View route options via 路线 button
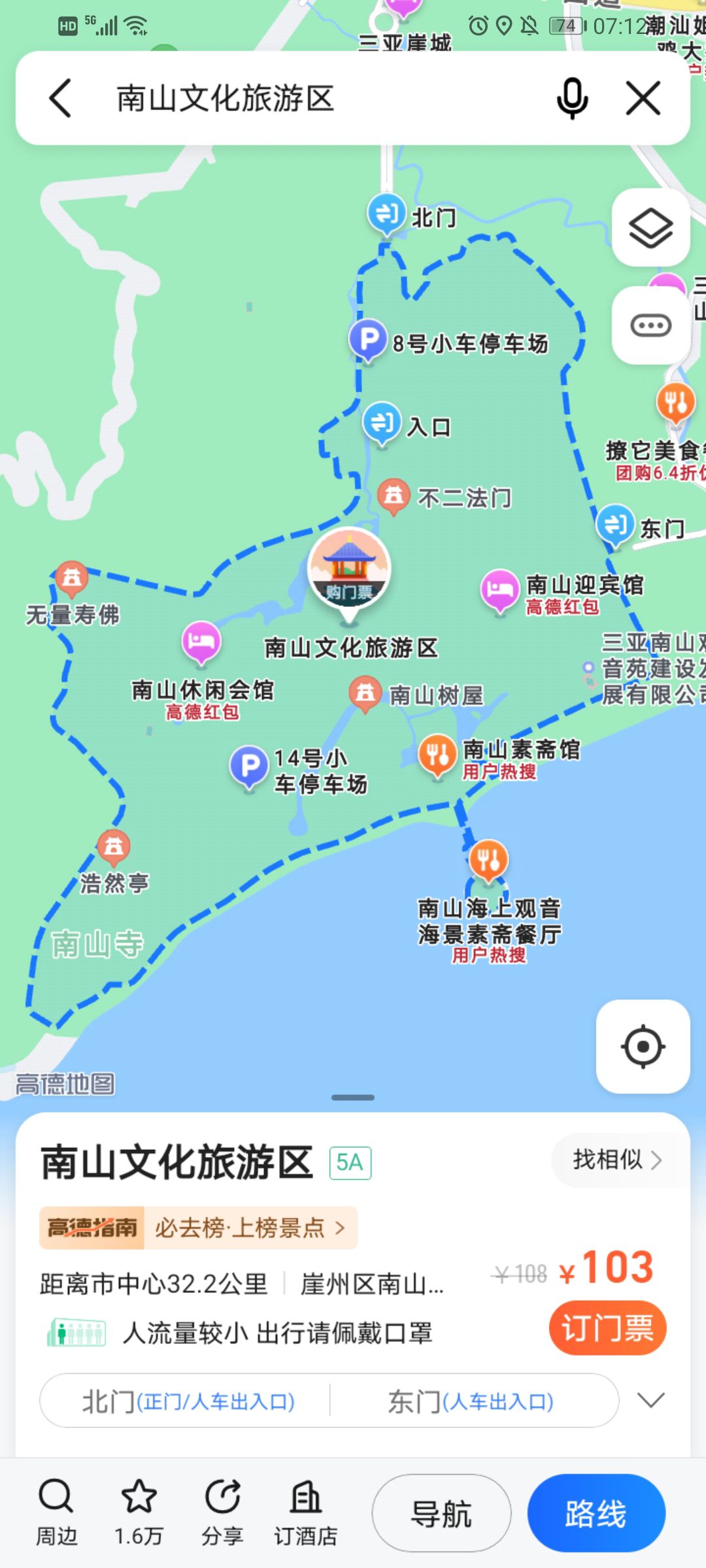 [596, 1513]
